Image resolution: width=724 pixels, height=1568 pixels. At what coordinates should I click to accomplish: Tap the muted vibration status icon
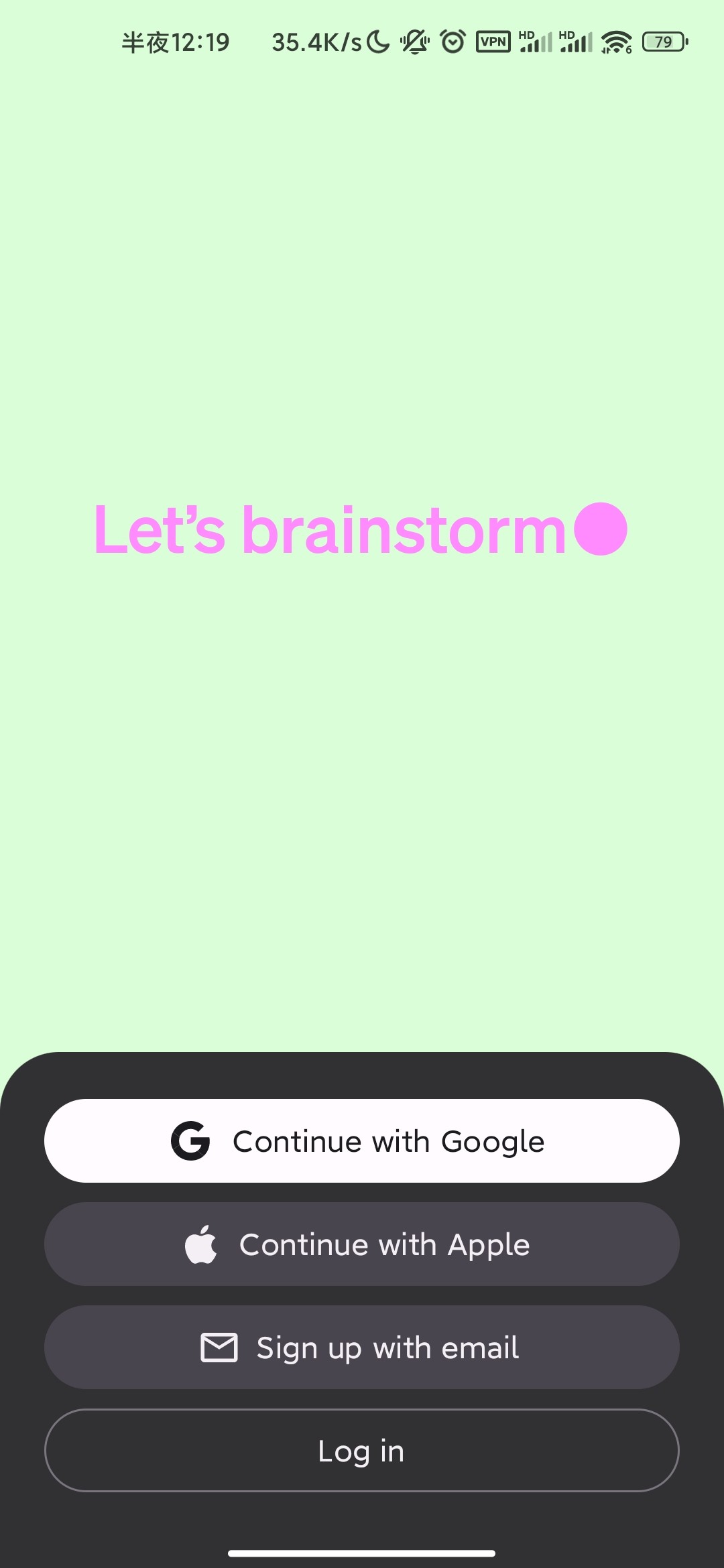(x=414, y=42)
